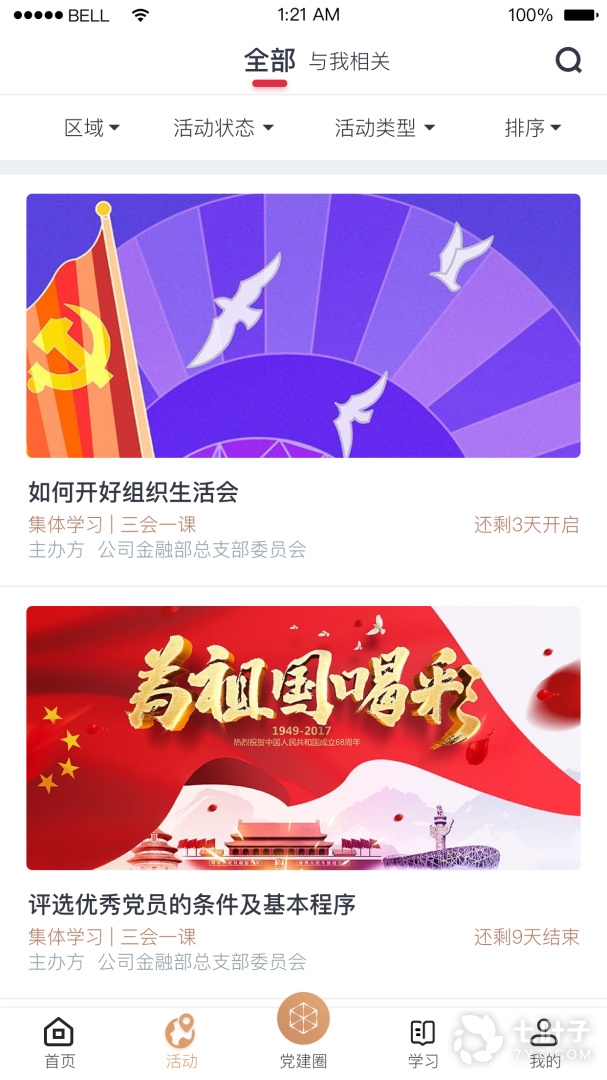
Task: Open the 排序 sorting dropdown
Action: [x=533, y=128]
